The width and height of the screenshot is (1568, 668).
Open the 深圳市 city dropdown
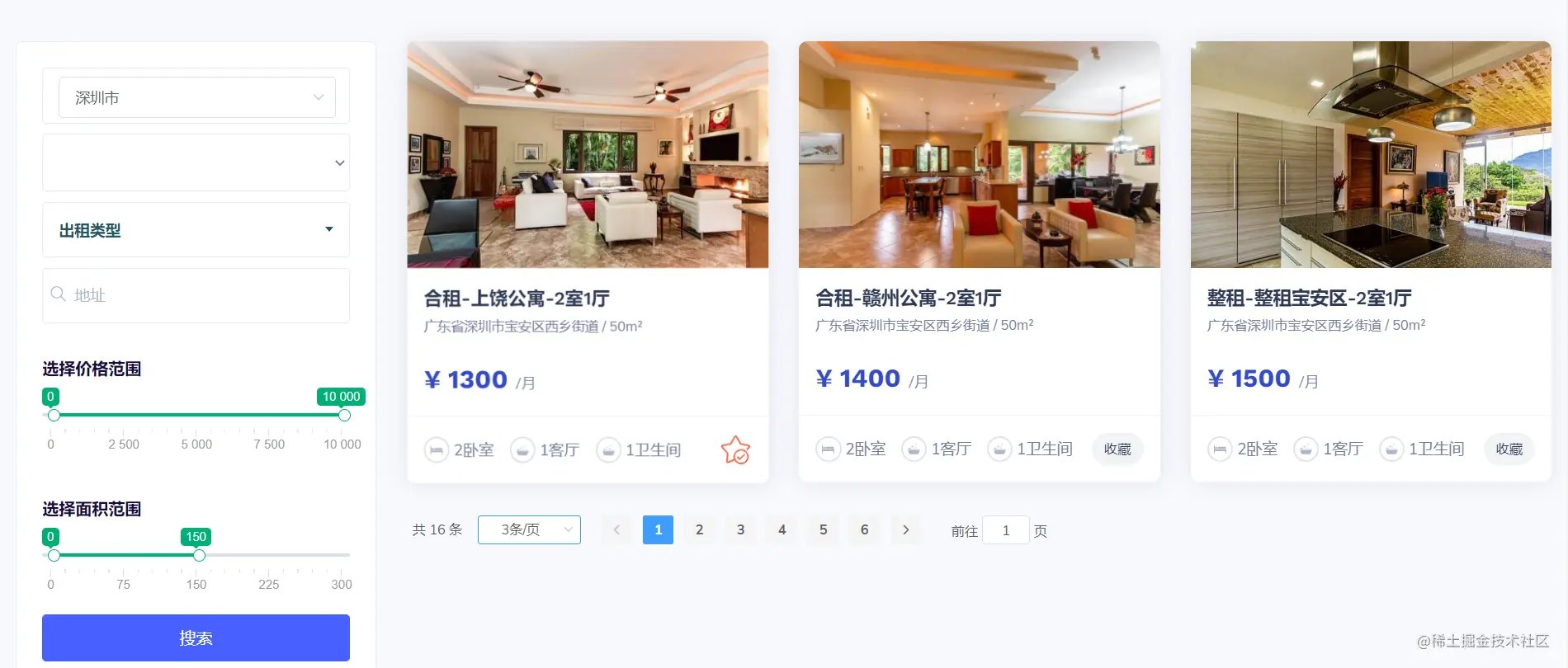pos(196,97)
